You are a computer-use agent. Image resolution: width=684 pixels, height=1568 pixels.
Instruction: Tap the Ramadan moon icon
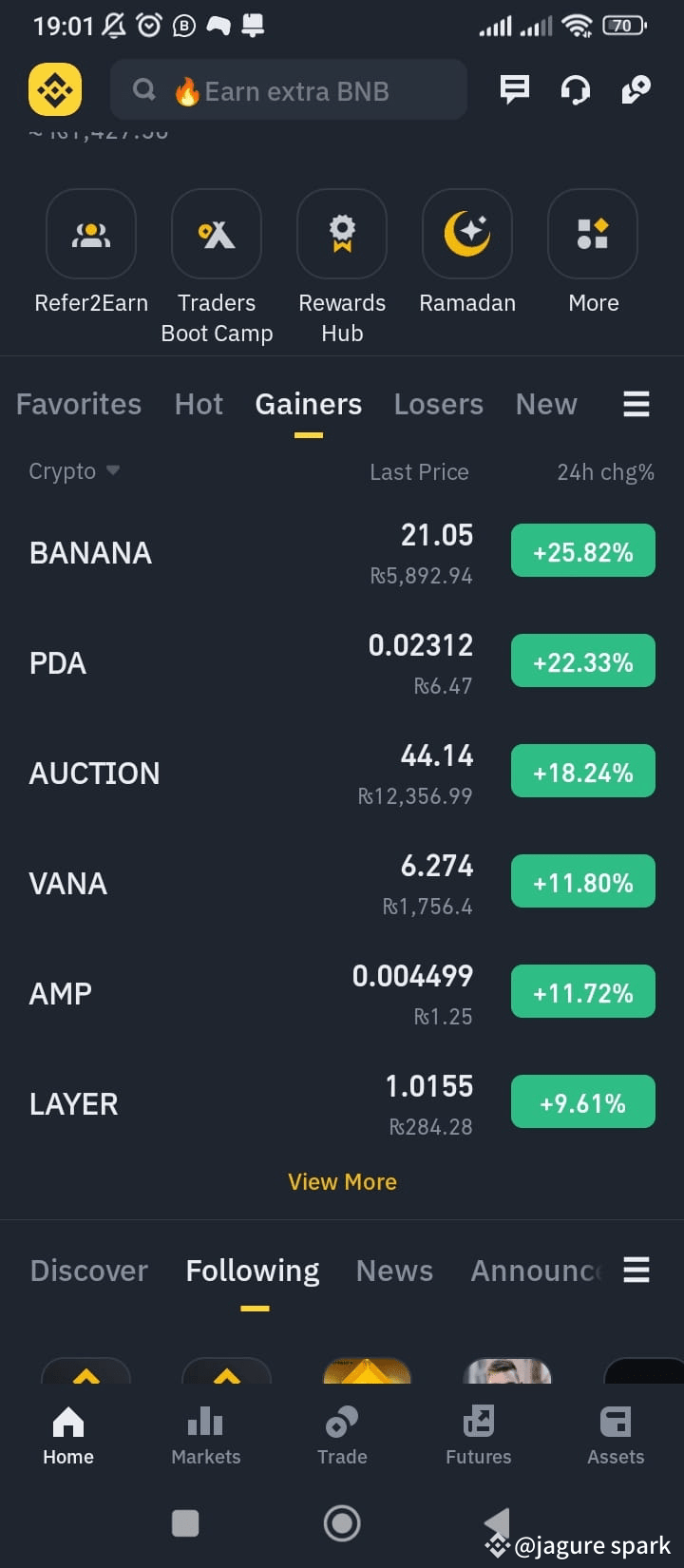coord(466,234)
